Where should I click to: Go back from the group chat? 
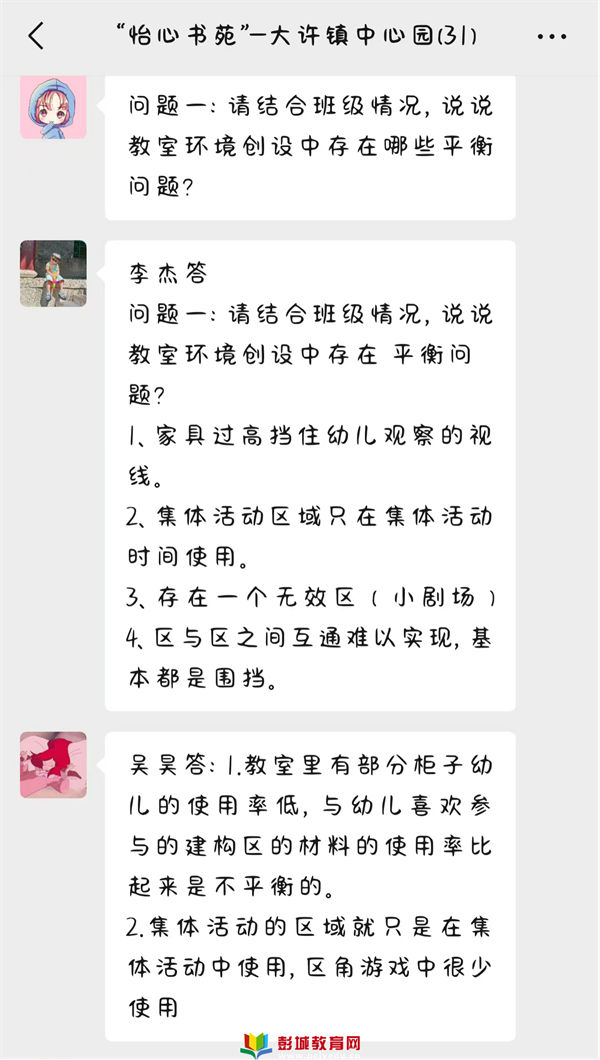pyautogui.click(x=36, y=37)
